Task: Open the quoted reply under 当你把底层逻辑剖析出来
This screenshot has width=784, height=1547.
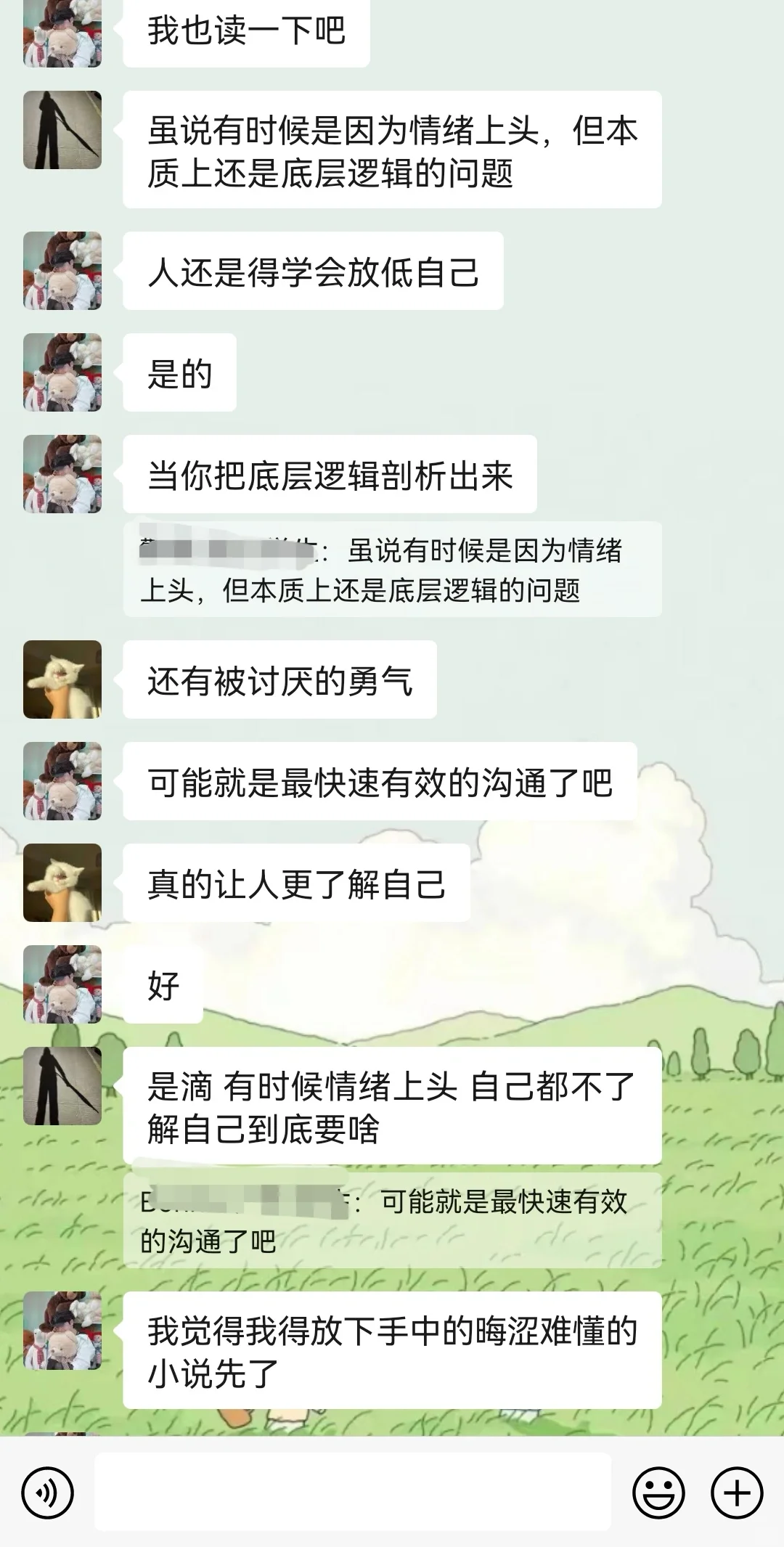Action: coord(392,570)
